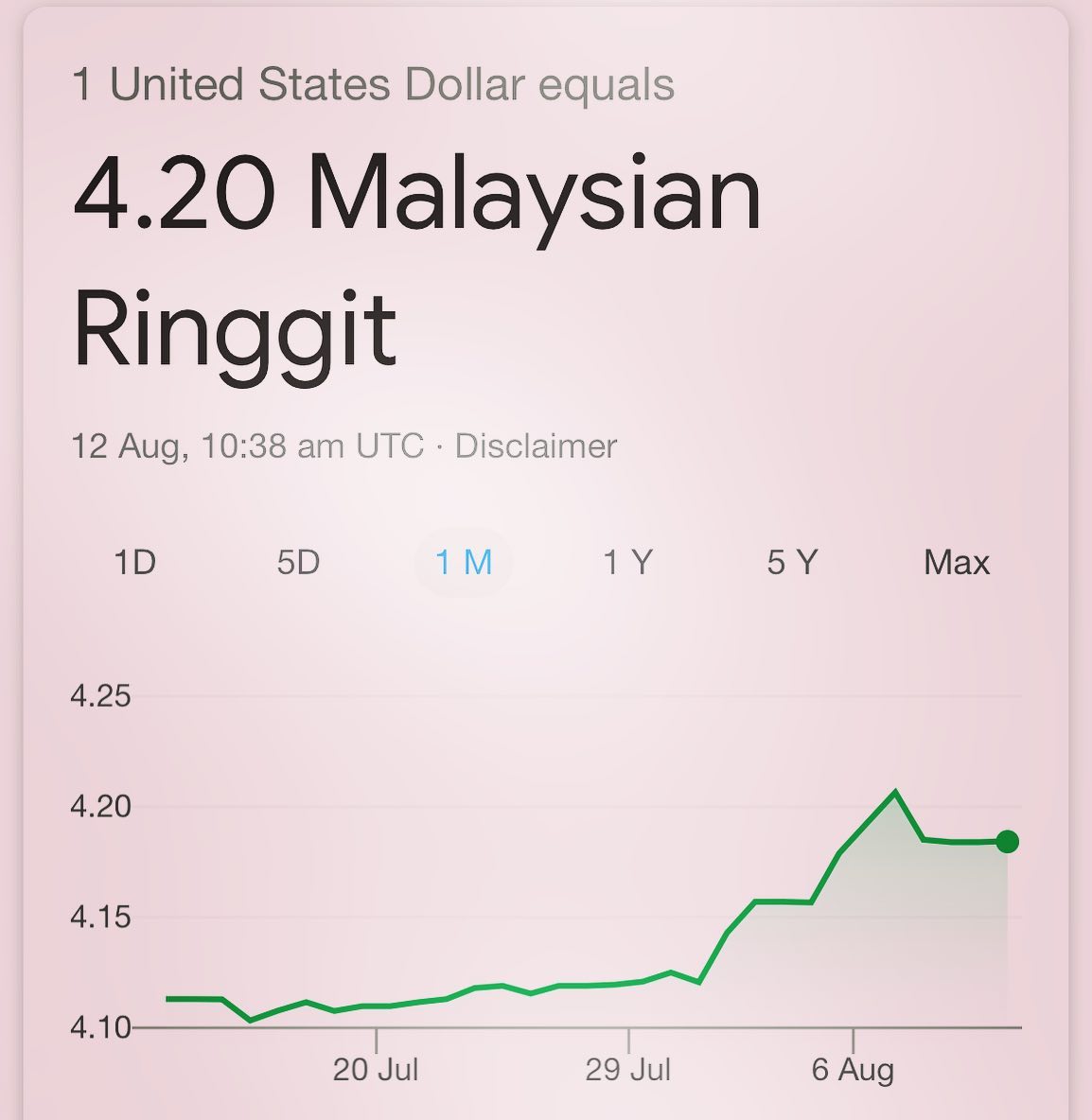Screen dimensions: 1092x1120
Task: Tap the 1 M range tab
Action: point(464,562)
